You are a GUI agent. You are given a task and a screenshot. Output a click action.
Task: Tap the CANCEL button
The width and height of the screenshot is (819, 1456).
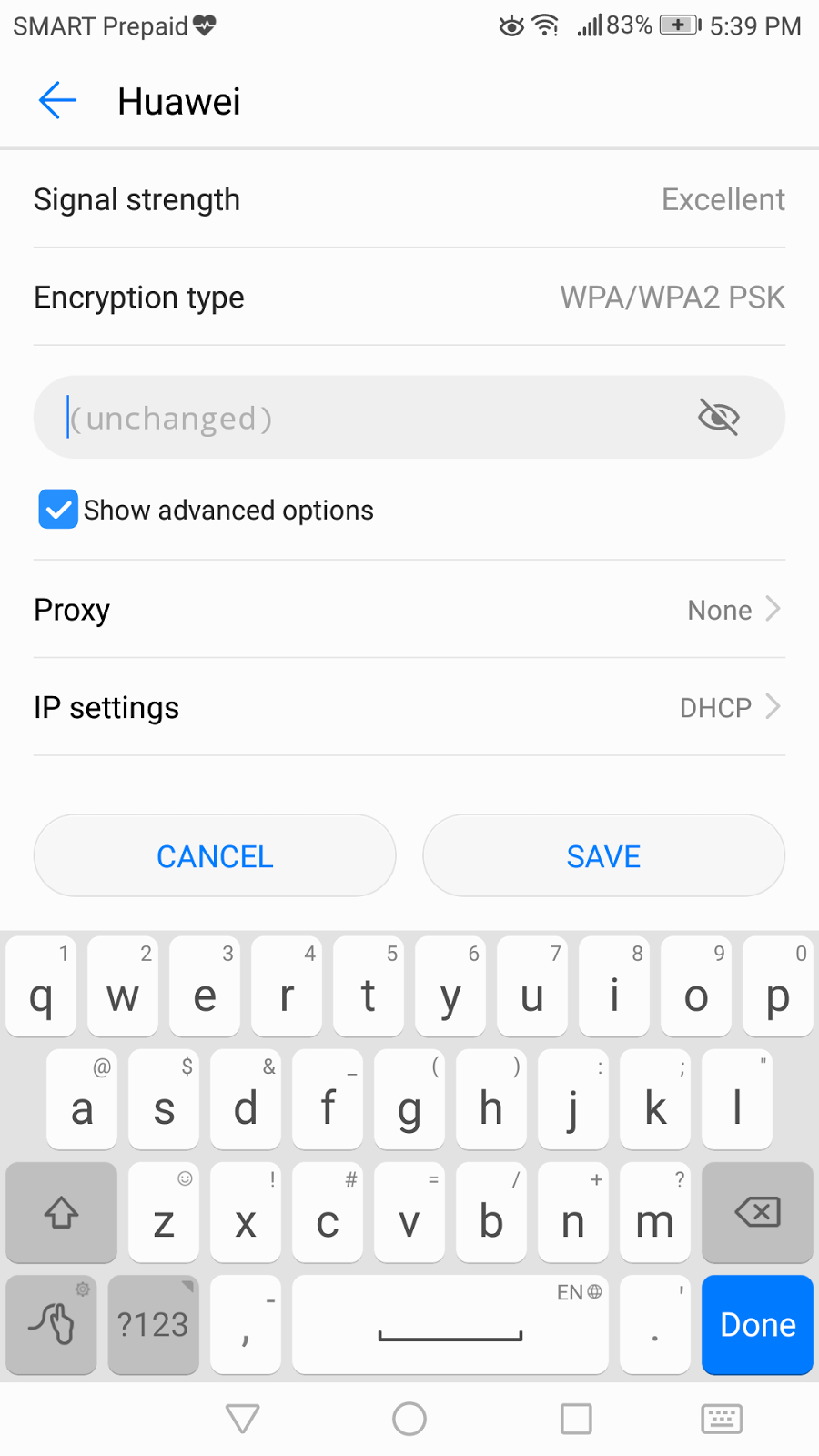coord(215,856)
